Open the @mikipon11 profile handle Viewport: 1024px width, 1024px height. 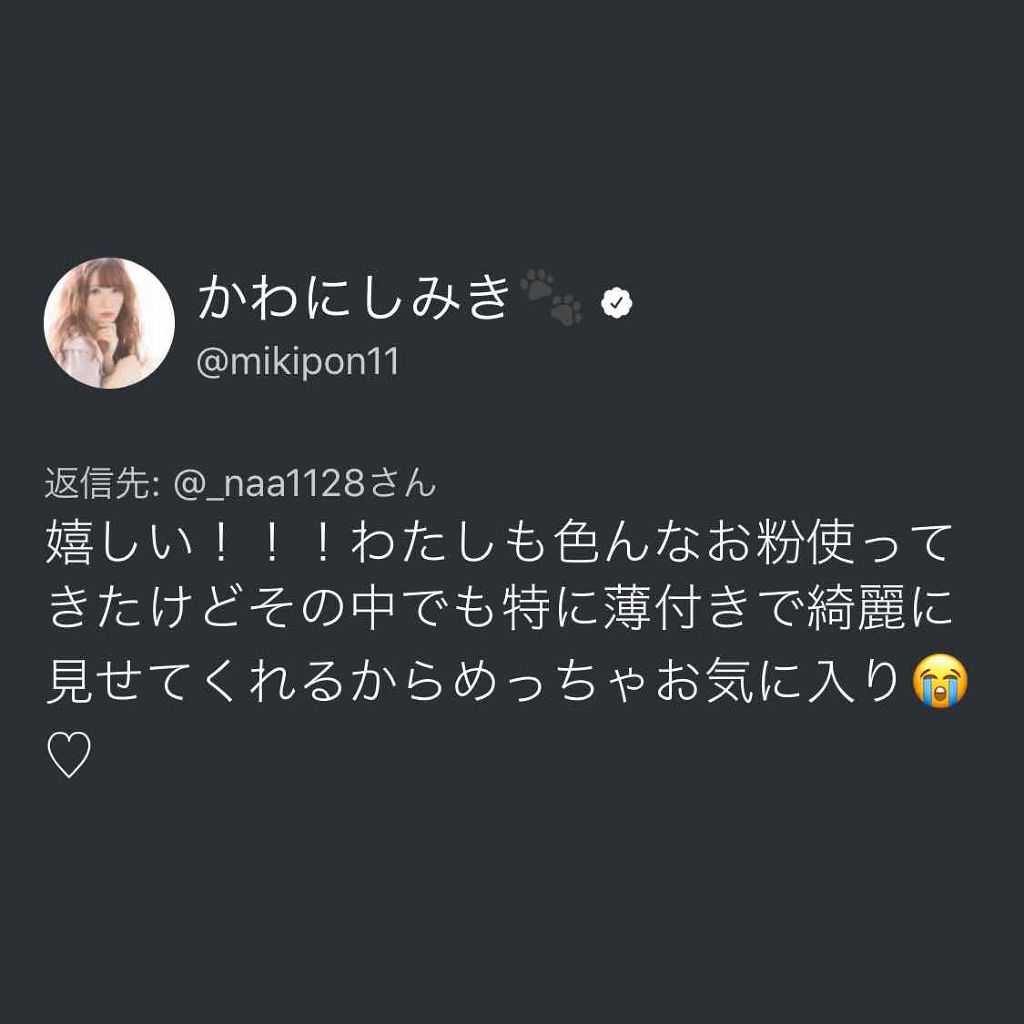tap(298, 362)
